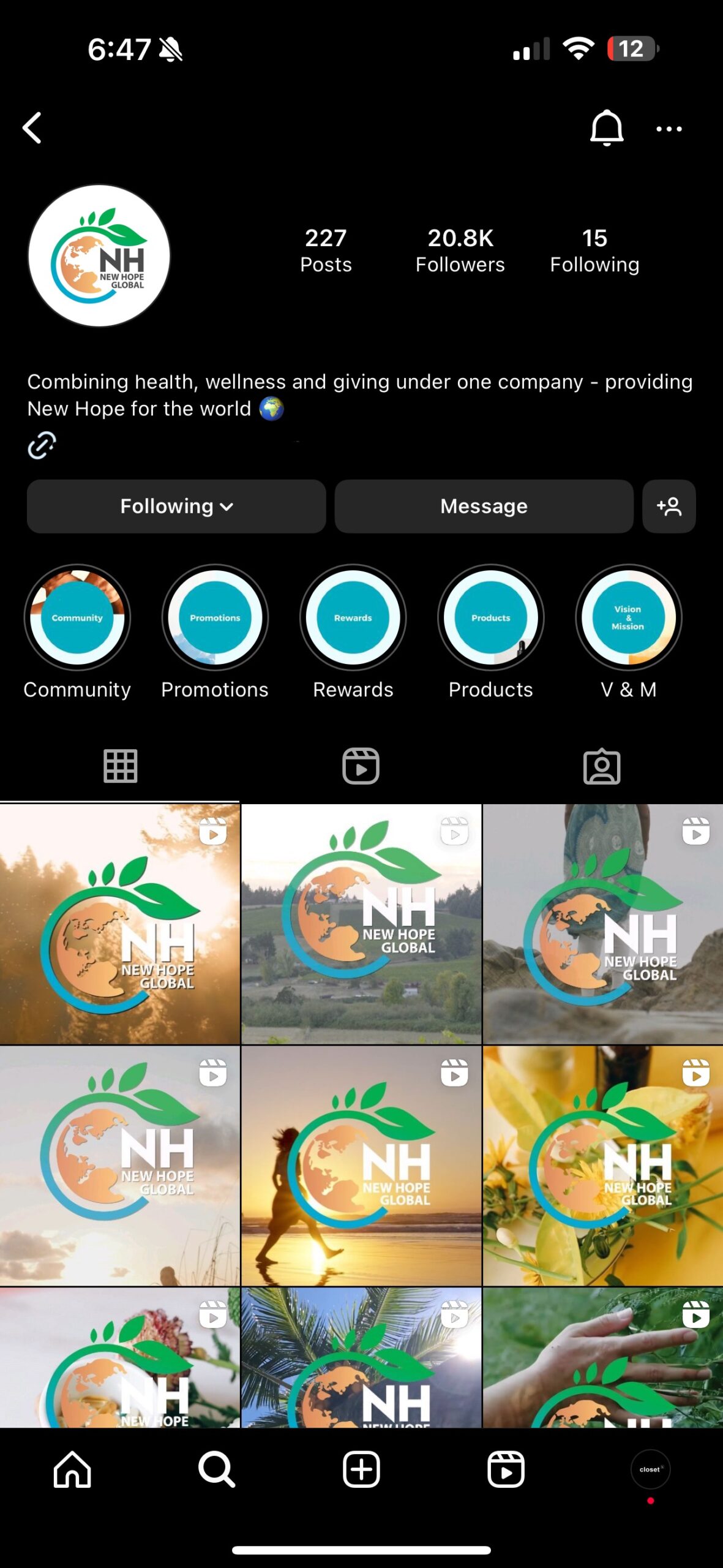The image size is (723, 1568).
Task: Go to the Home feed
Action: pyautogui.click(x=72, y=1469)
